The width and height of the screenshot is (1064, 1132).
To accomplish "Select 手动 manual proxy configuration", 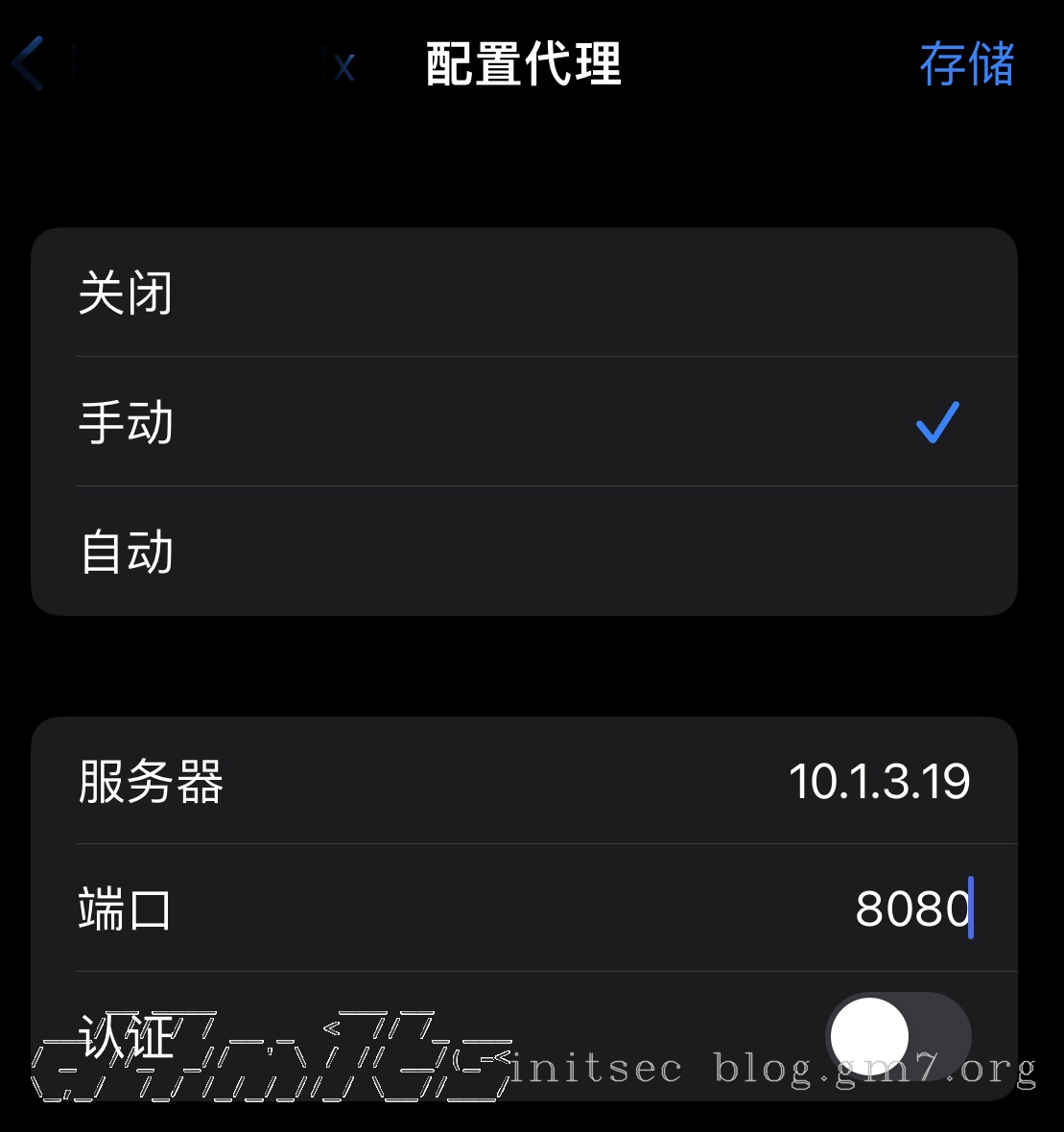I will point(384,422).
